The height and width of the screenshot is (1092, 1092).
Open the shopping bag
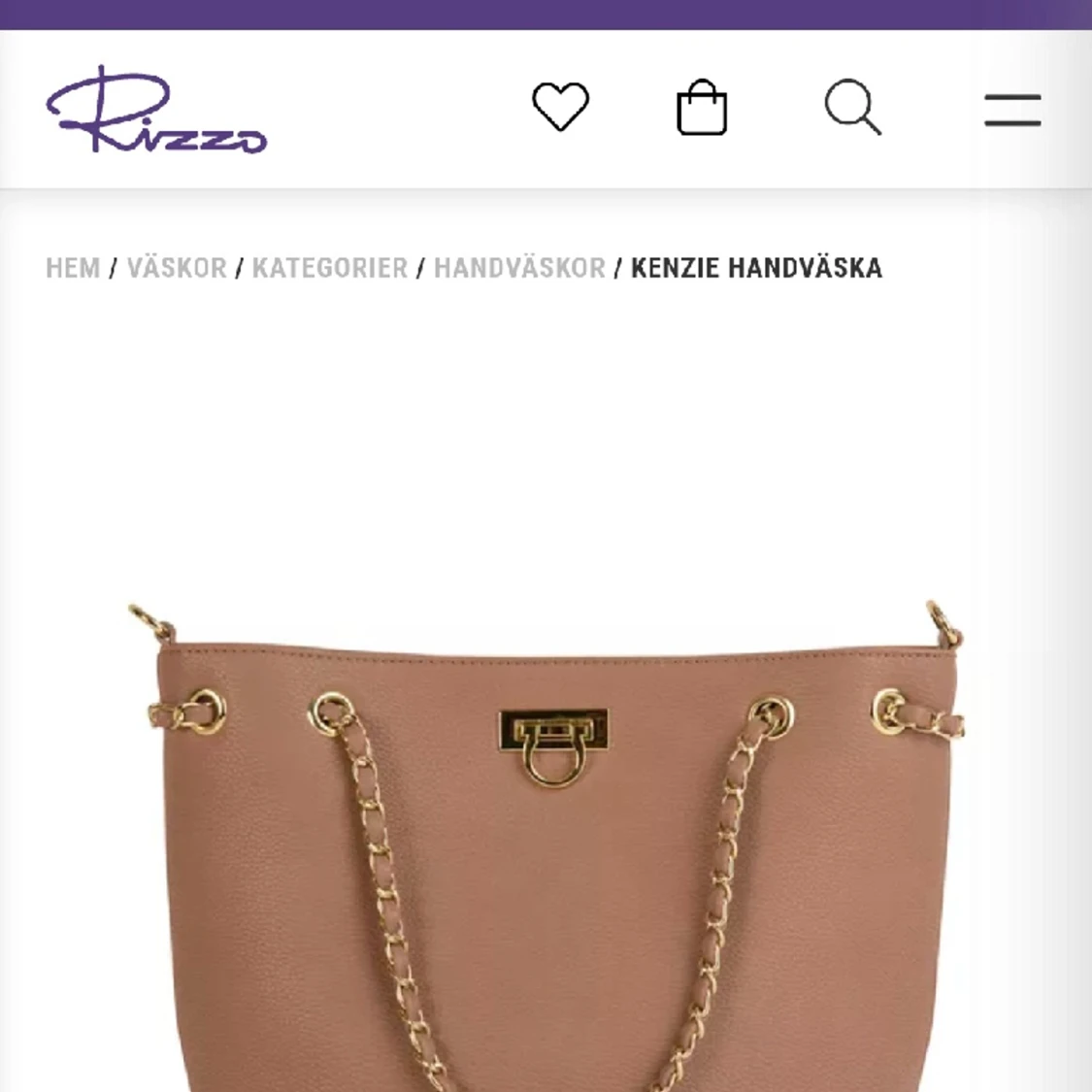(702, 108)
